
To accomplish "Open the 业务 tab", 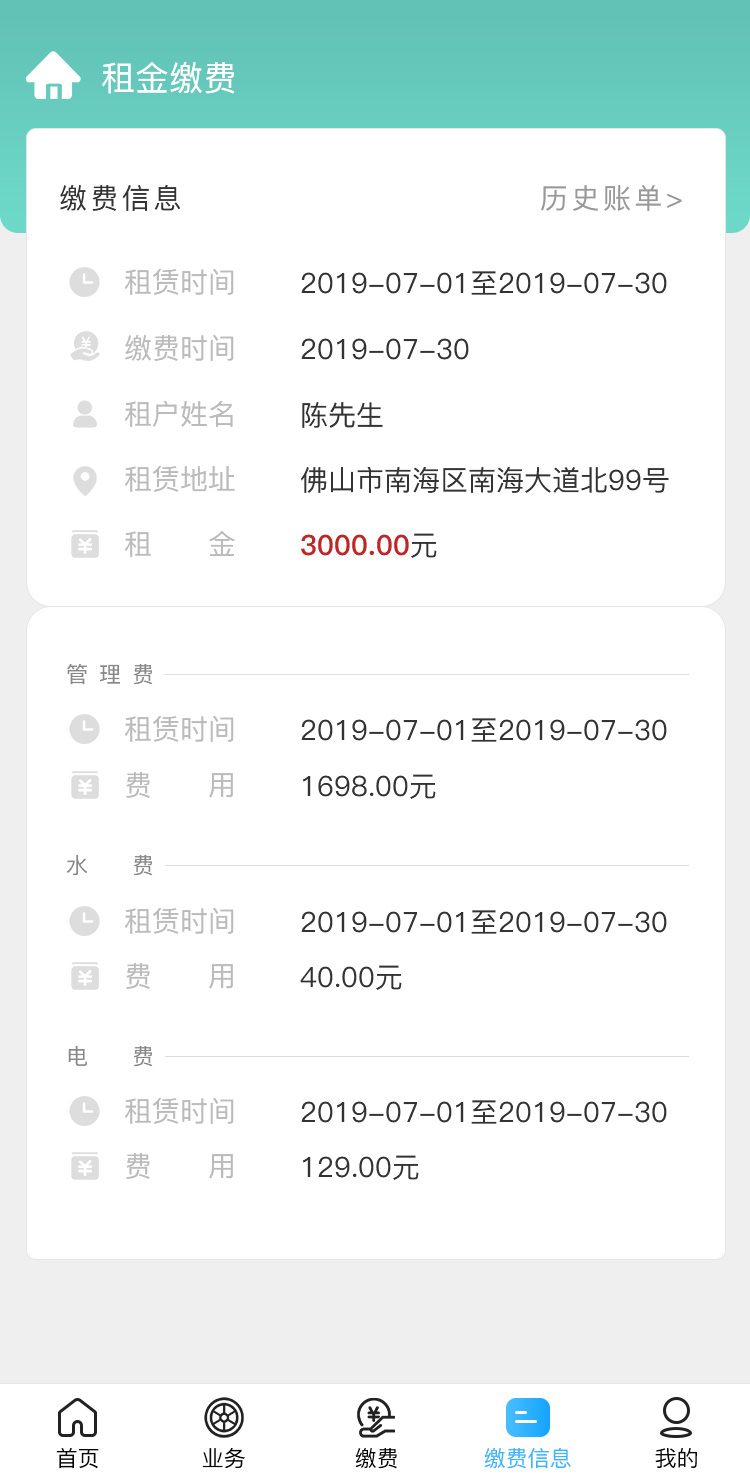I will click(224, 1432).
